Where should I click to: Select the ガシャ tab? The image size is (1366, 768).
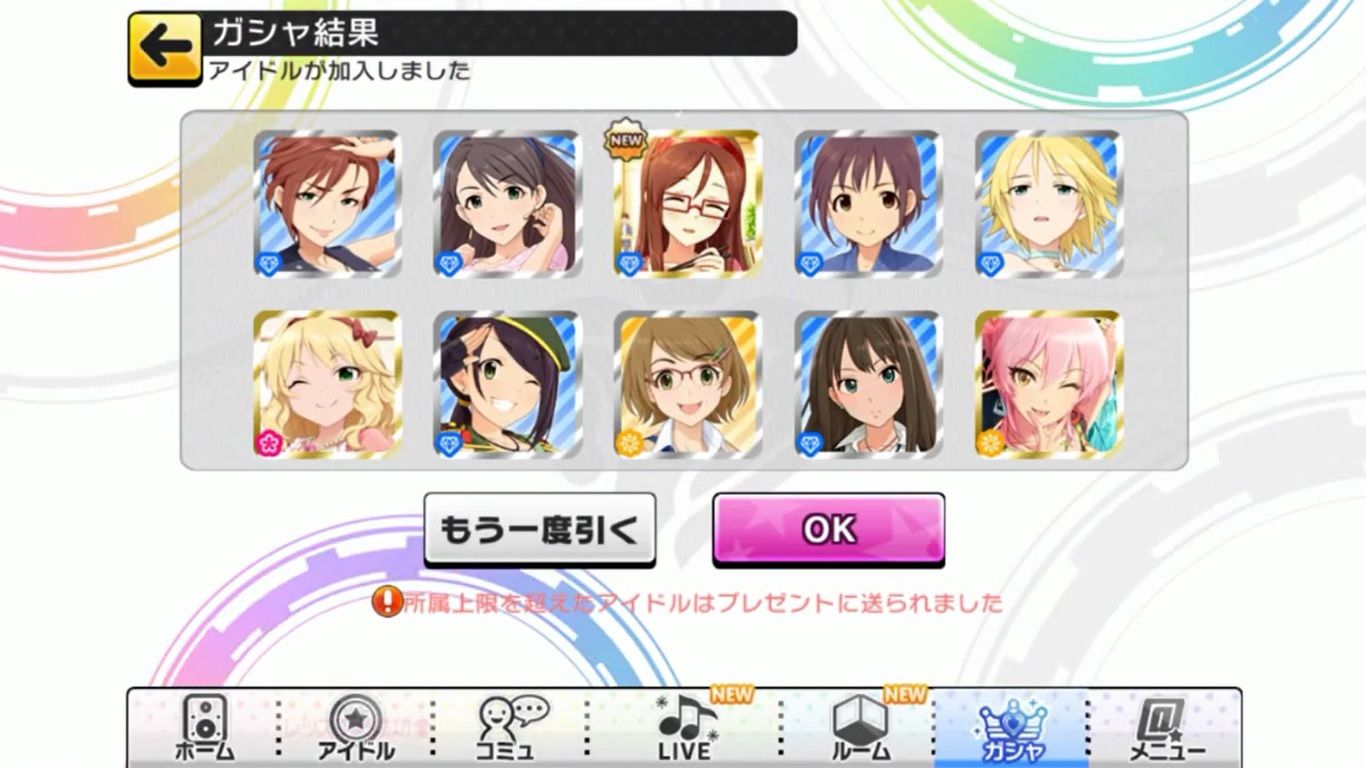(1011, 729)
